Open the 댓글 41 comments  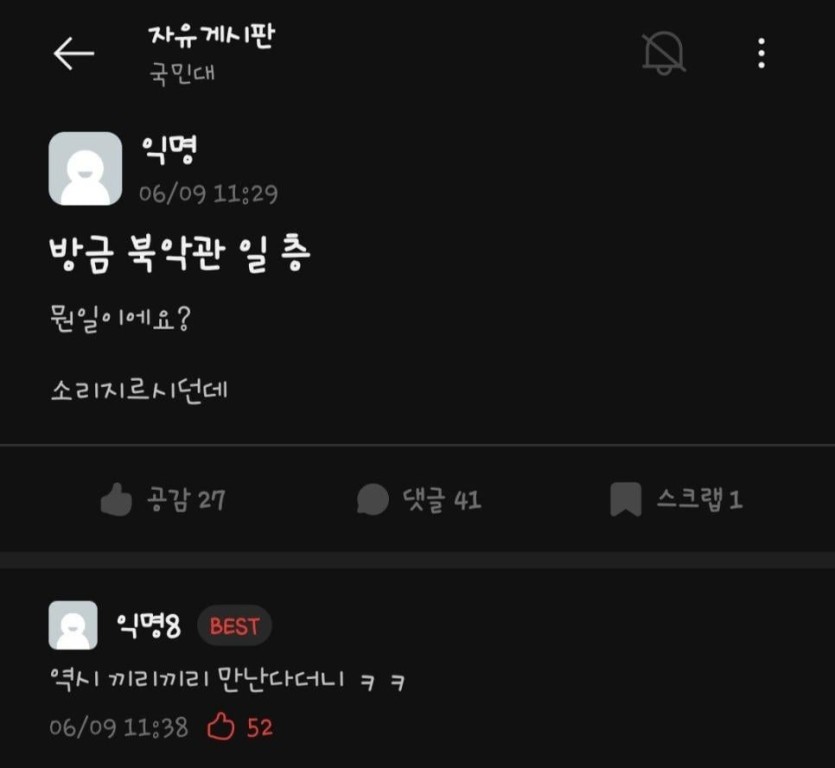click(419, 499)
